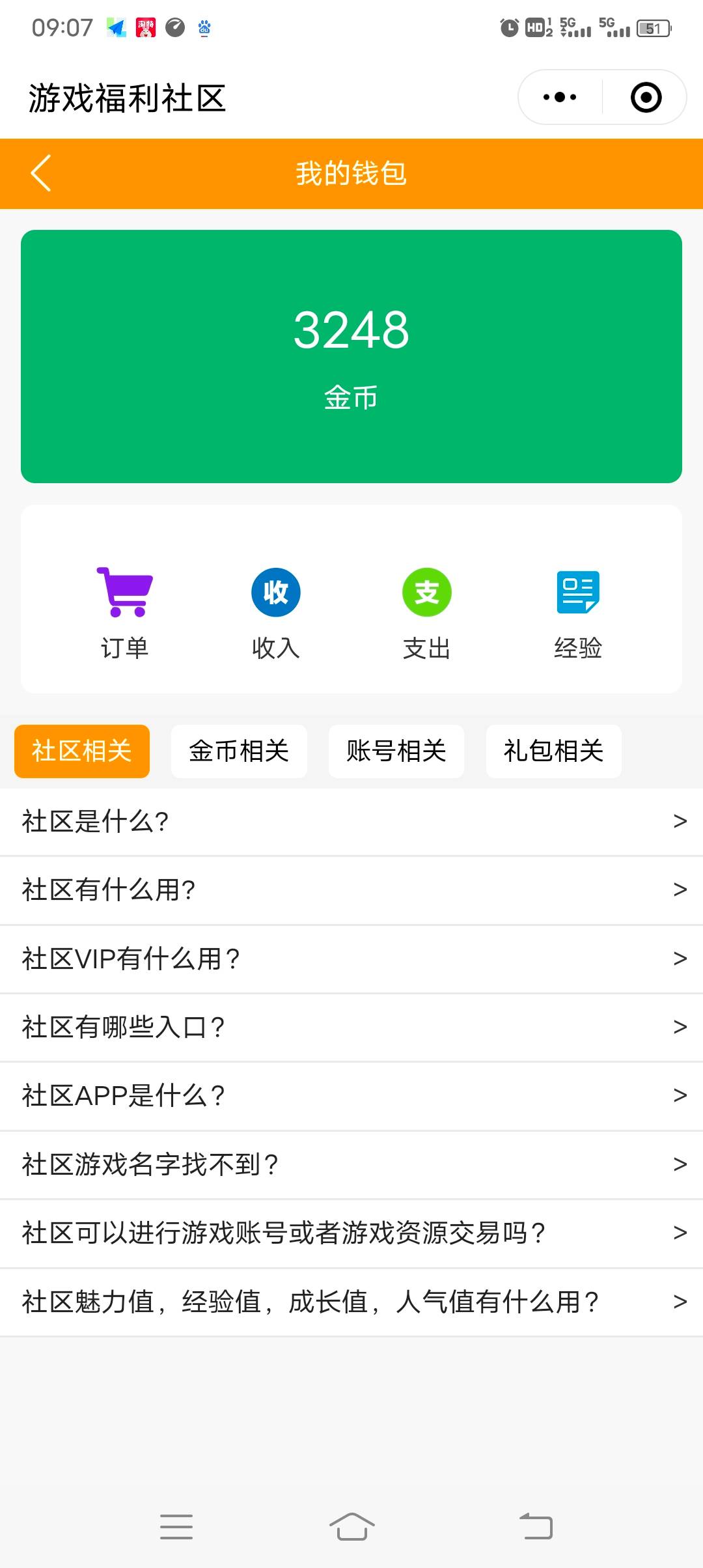703x1568 pixels.
Task: Select the 社区相关 tab
Action: (x=82, y=751)
